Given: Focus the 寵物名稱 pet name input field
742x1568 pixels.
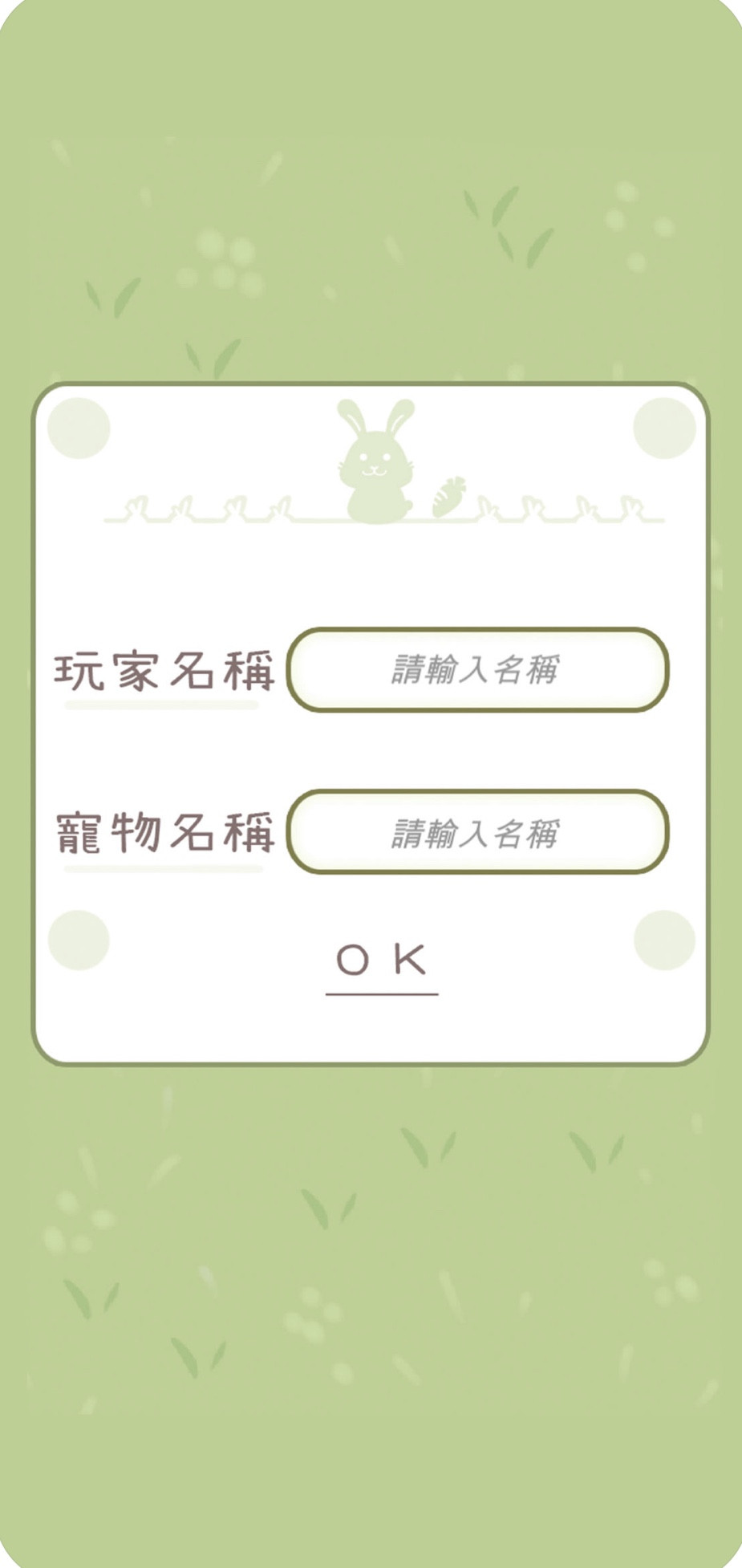Looking at the screenshot, I should click(477, 832).
